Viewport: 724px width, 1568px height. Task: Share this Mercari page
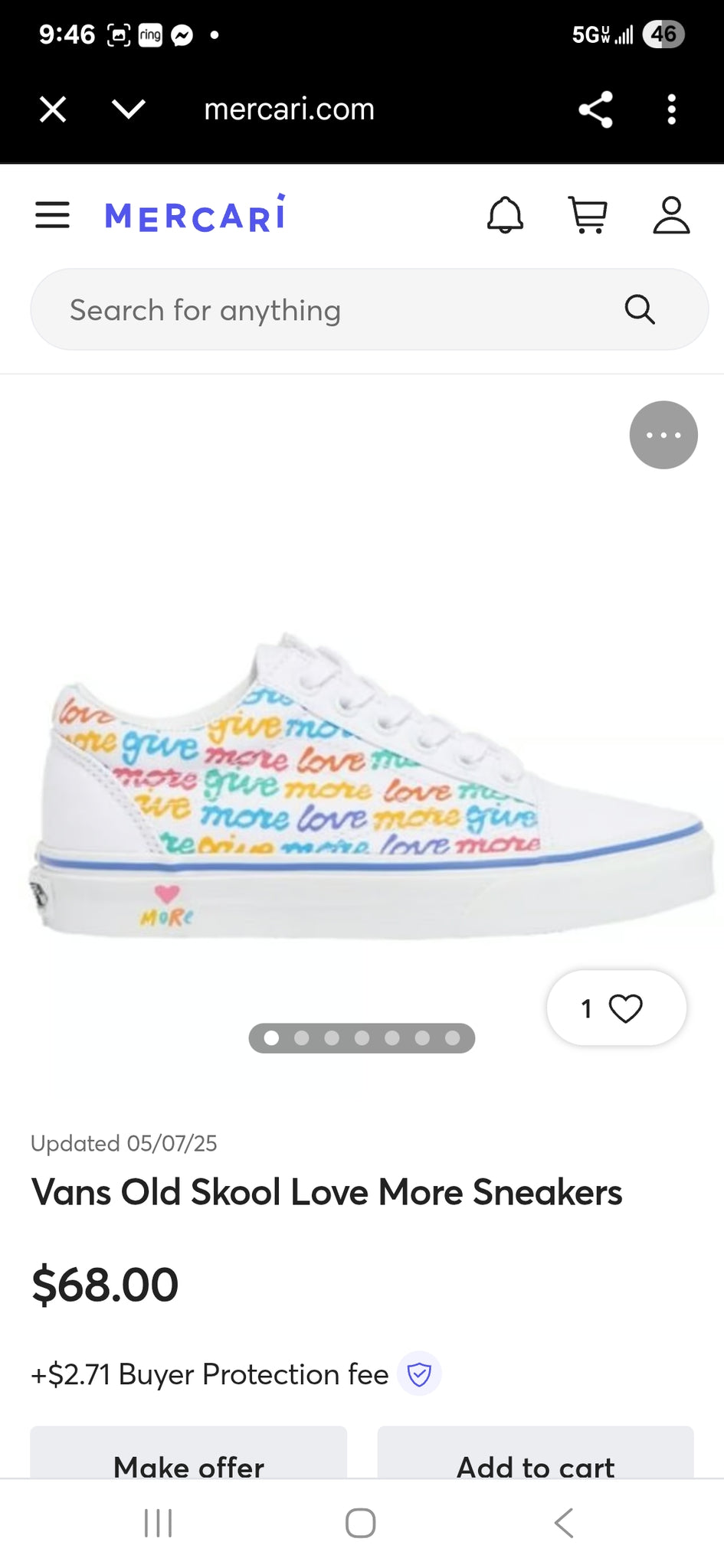tap(595, 109)
